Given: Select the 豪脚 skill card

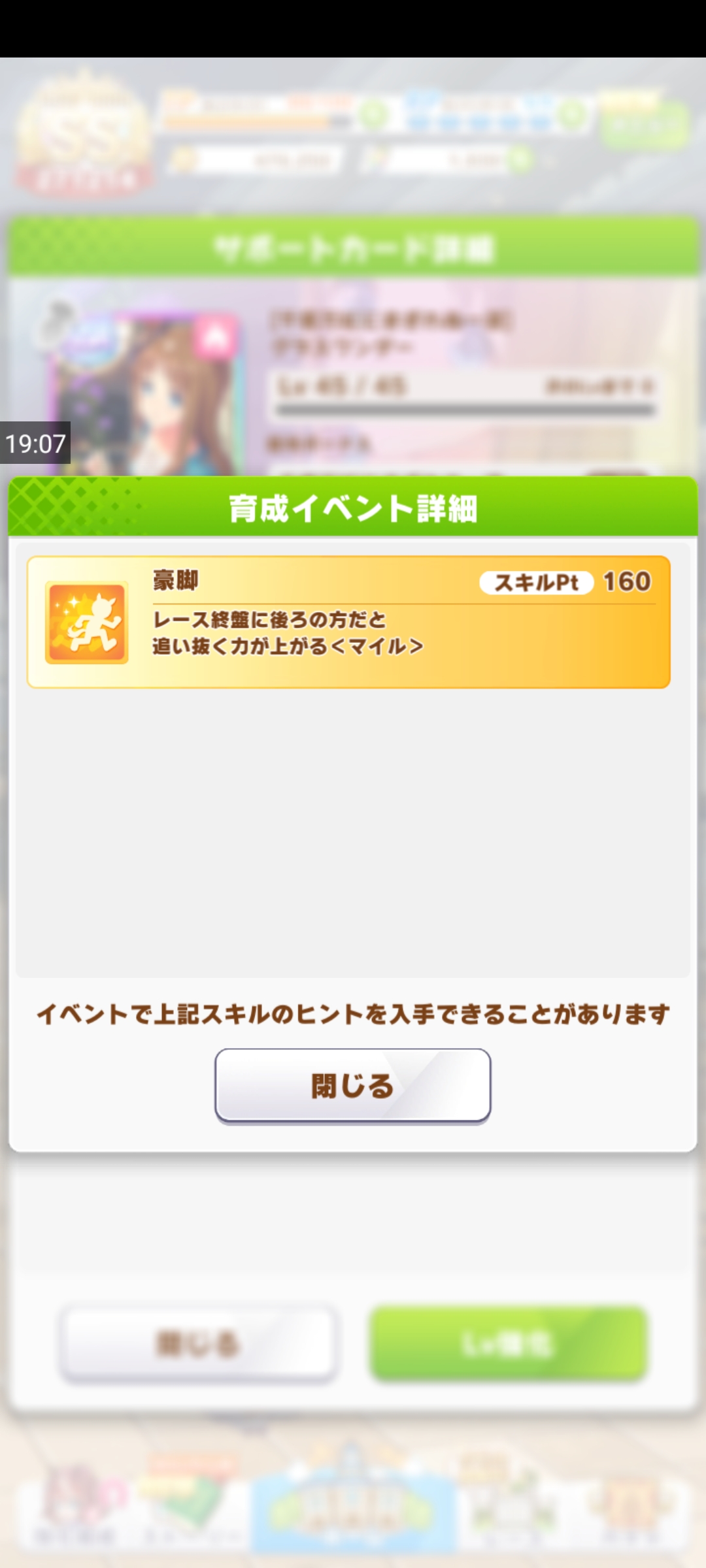Looking at the screenshot, I should 348,621.
